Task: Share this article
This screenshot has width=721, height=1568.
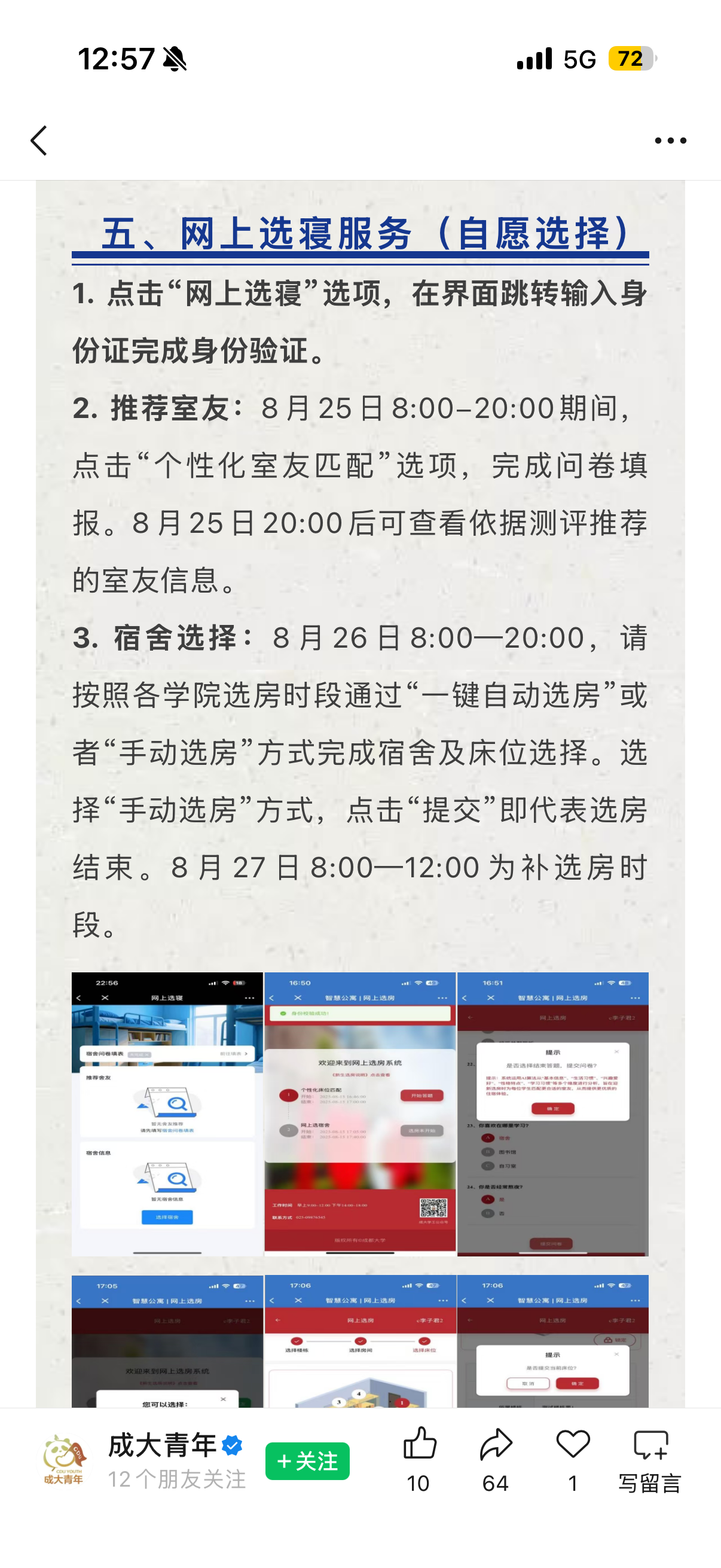Action: (495, 1459)
